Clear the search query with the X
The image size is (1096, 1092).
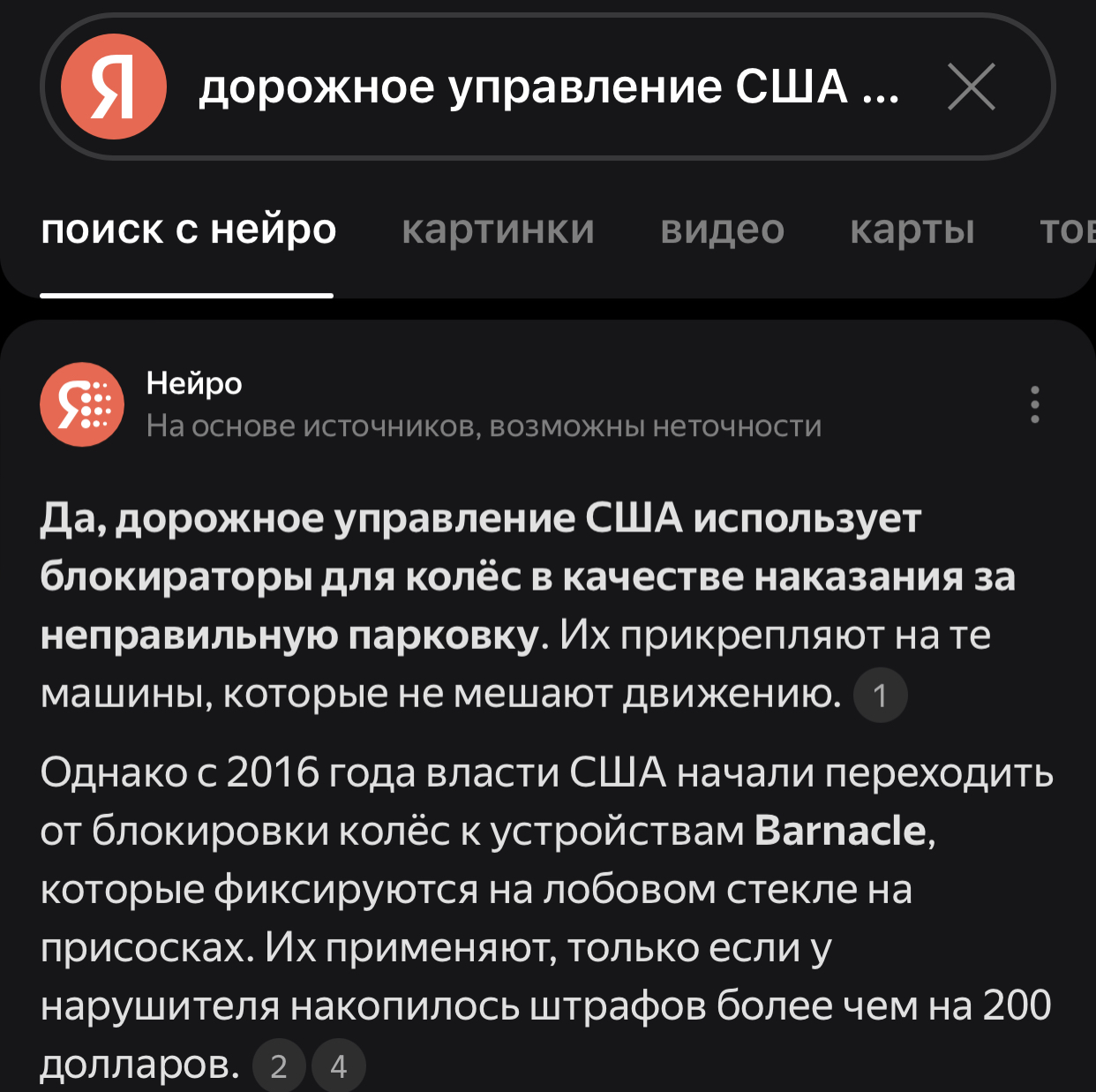(x=972, y=87)
